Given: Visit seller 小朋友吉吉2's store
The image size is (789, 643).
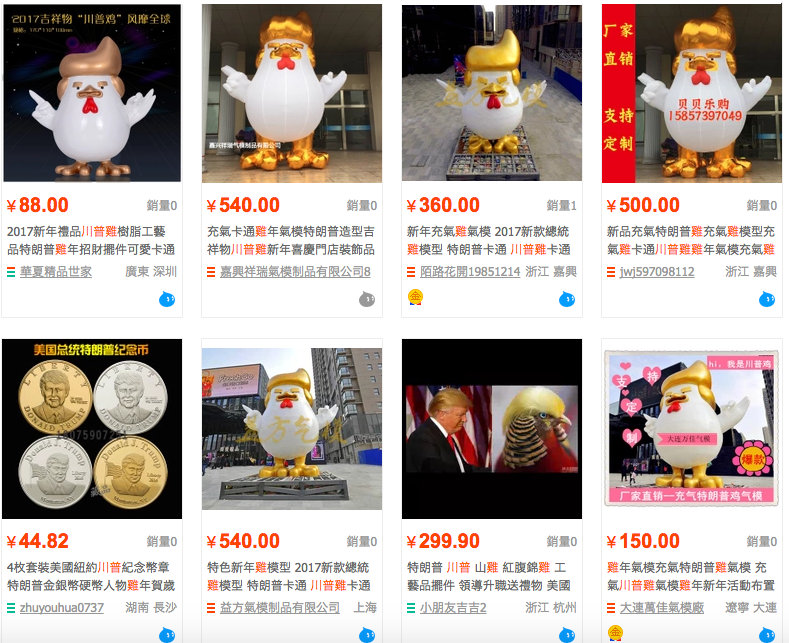Looking at the screenshot, I should tap(453, 607).
